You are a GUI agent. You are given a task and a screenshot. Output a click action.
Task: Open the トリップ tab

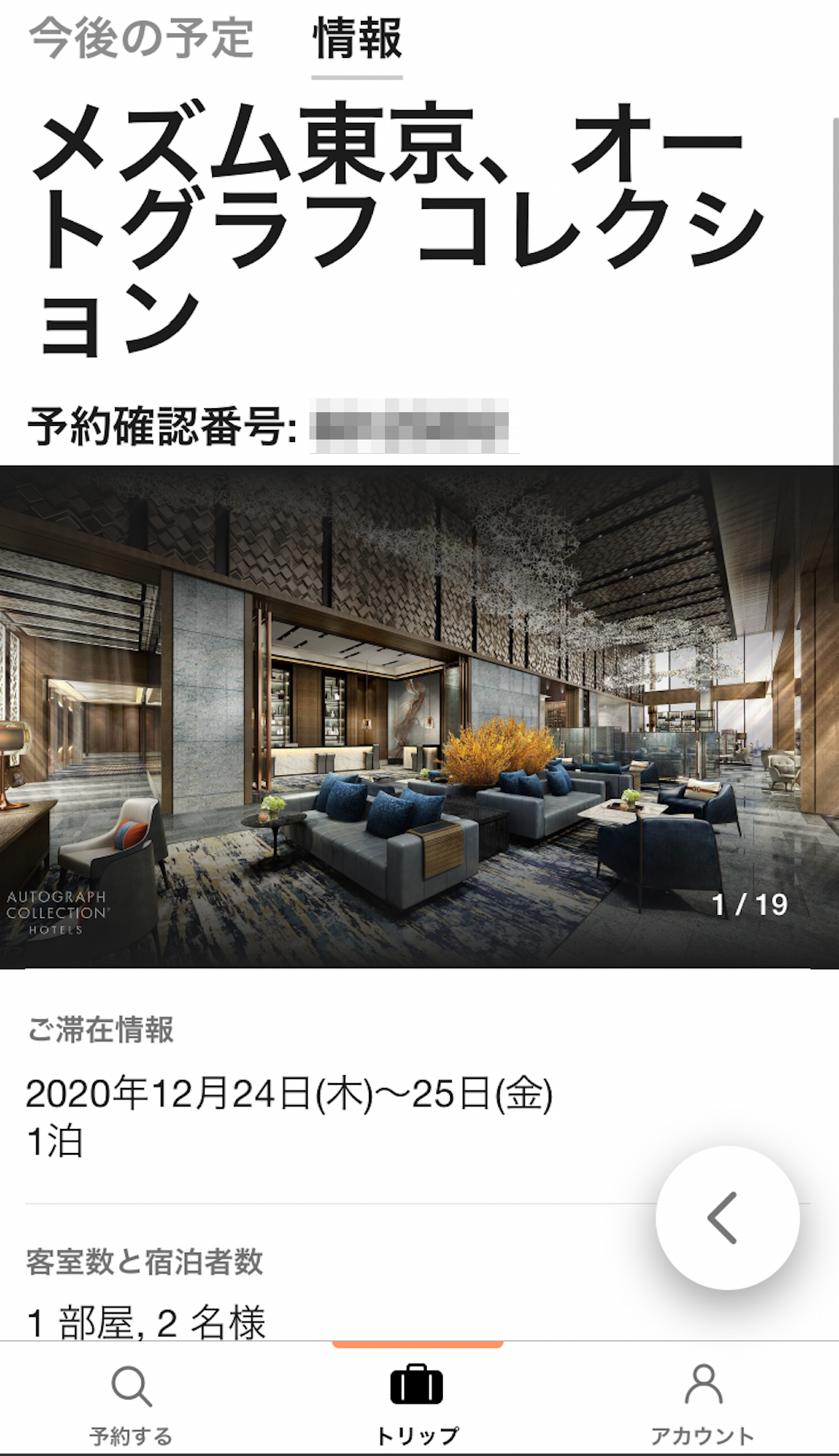tap(417, 1403)
